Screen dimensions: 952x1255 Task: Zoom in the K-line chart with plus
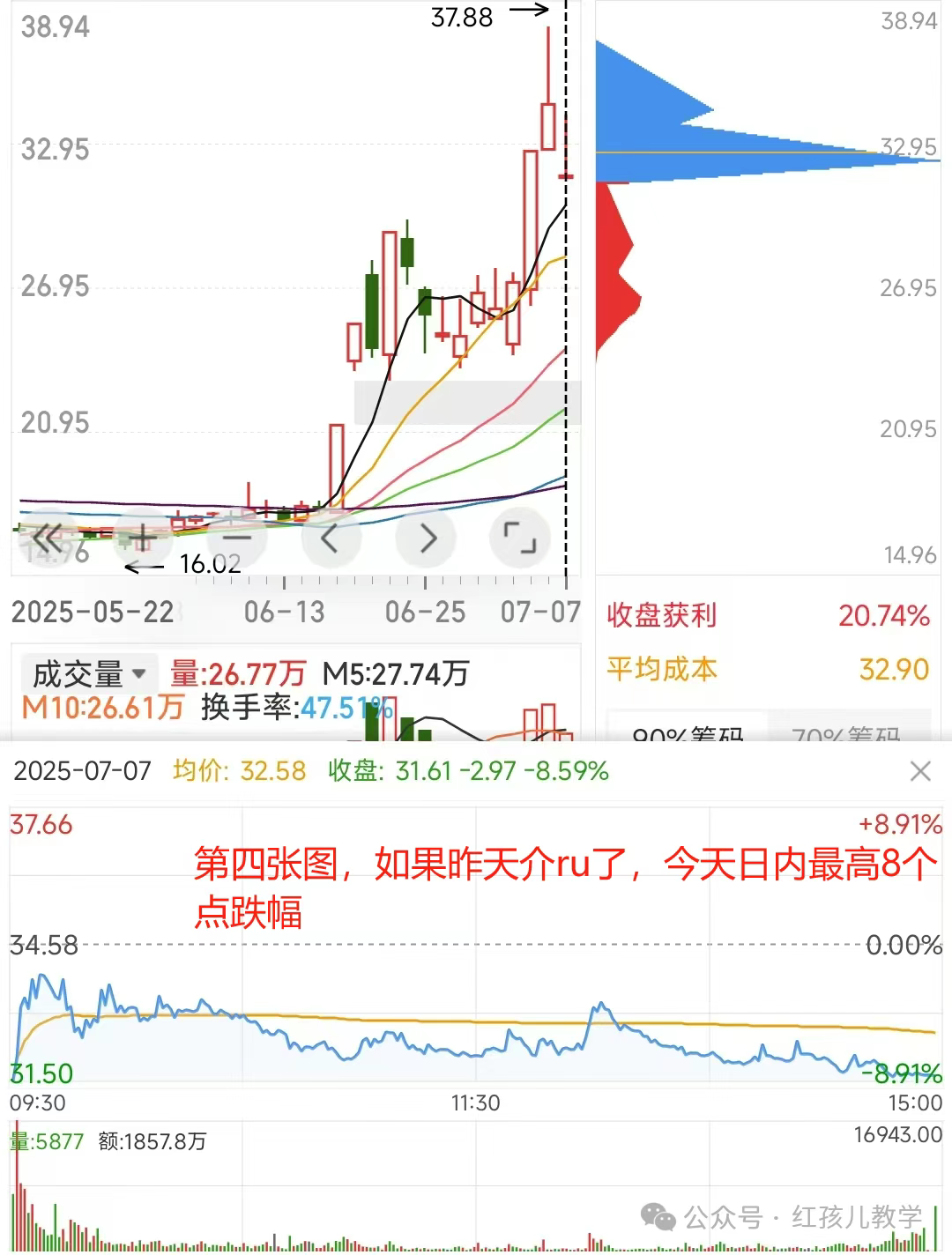143,537
